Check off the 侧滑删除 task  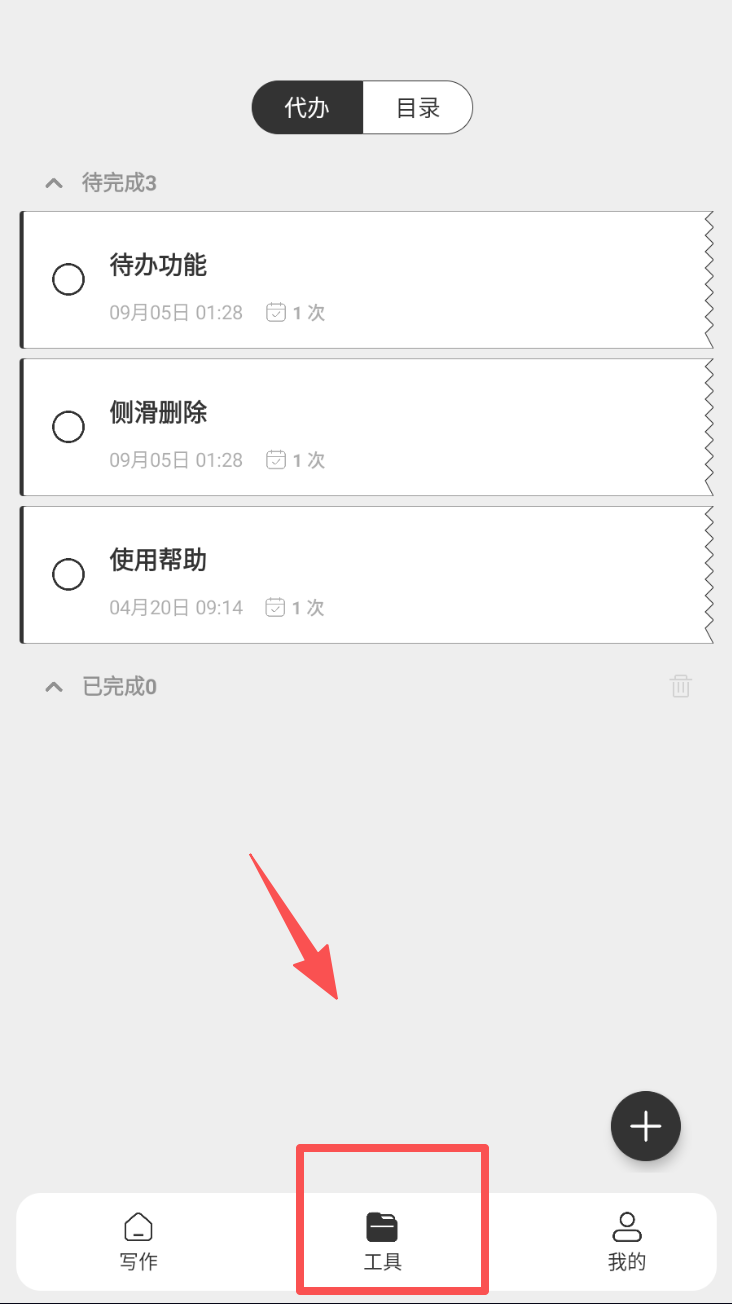(x=68, y=427)
